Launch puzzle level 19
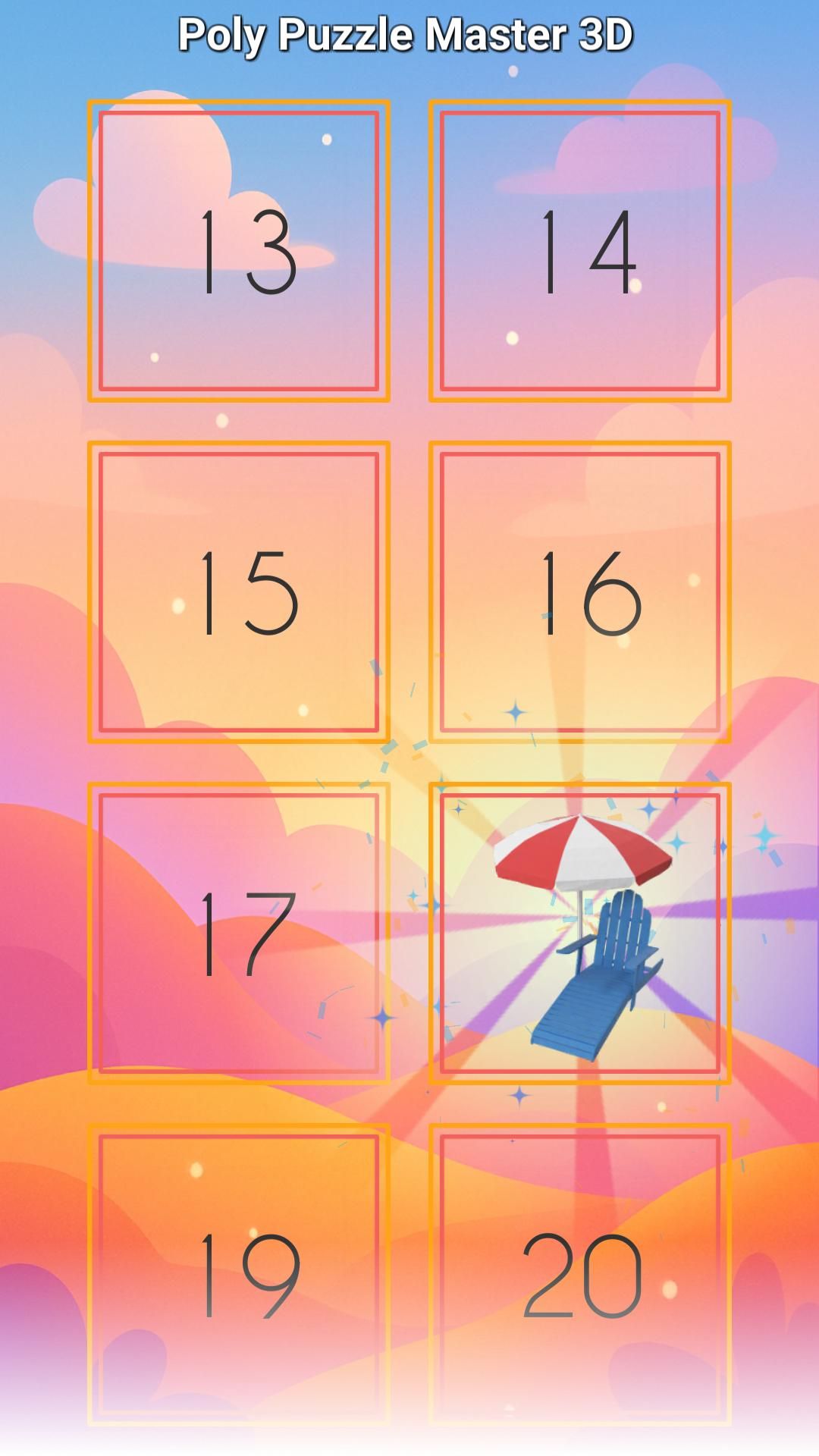Screen dimensions: 819x1456 pyautogui.click(x=239, y=1275)
